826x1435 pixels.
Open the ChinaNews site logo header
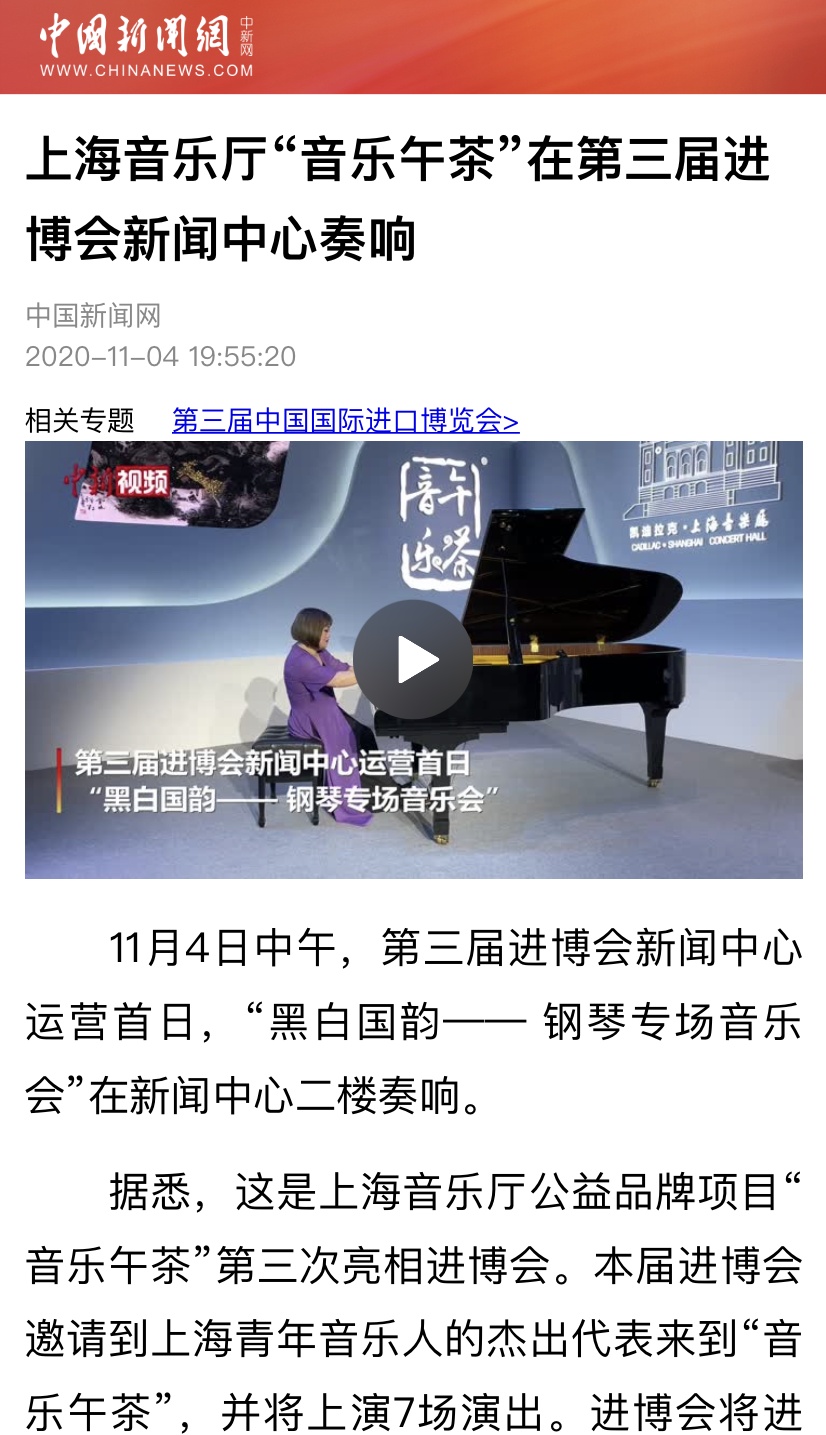[x=147, y=47]
